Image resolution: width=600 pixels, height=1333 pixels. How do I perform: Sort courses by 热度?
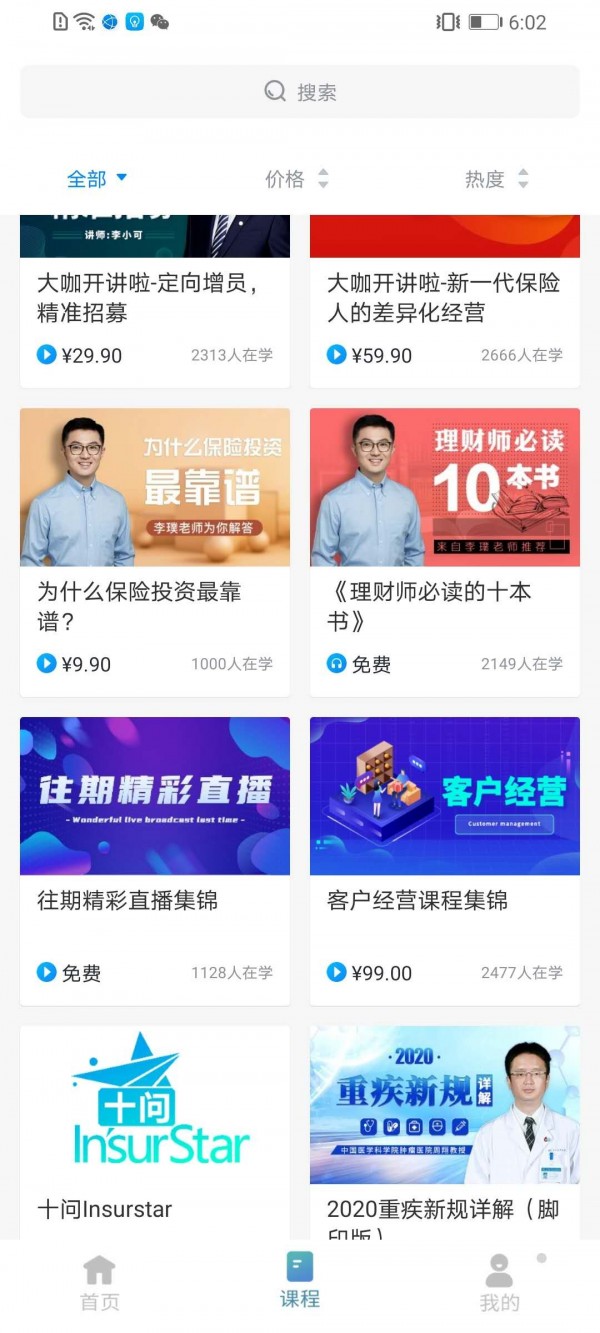pyautogui.click(x=496, y=179)
